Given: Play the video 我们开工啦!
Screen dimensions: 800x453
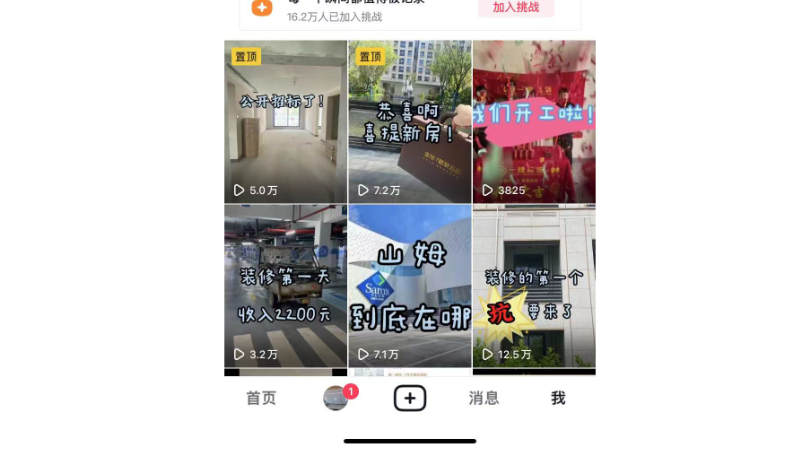Looking at the screenshot, I should (534, 120).
